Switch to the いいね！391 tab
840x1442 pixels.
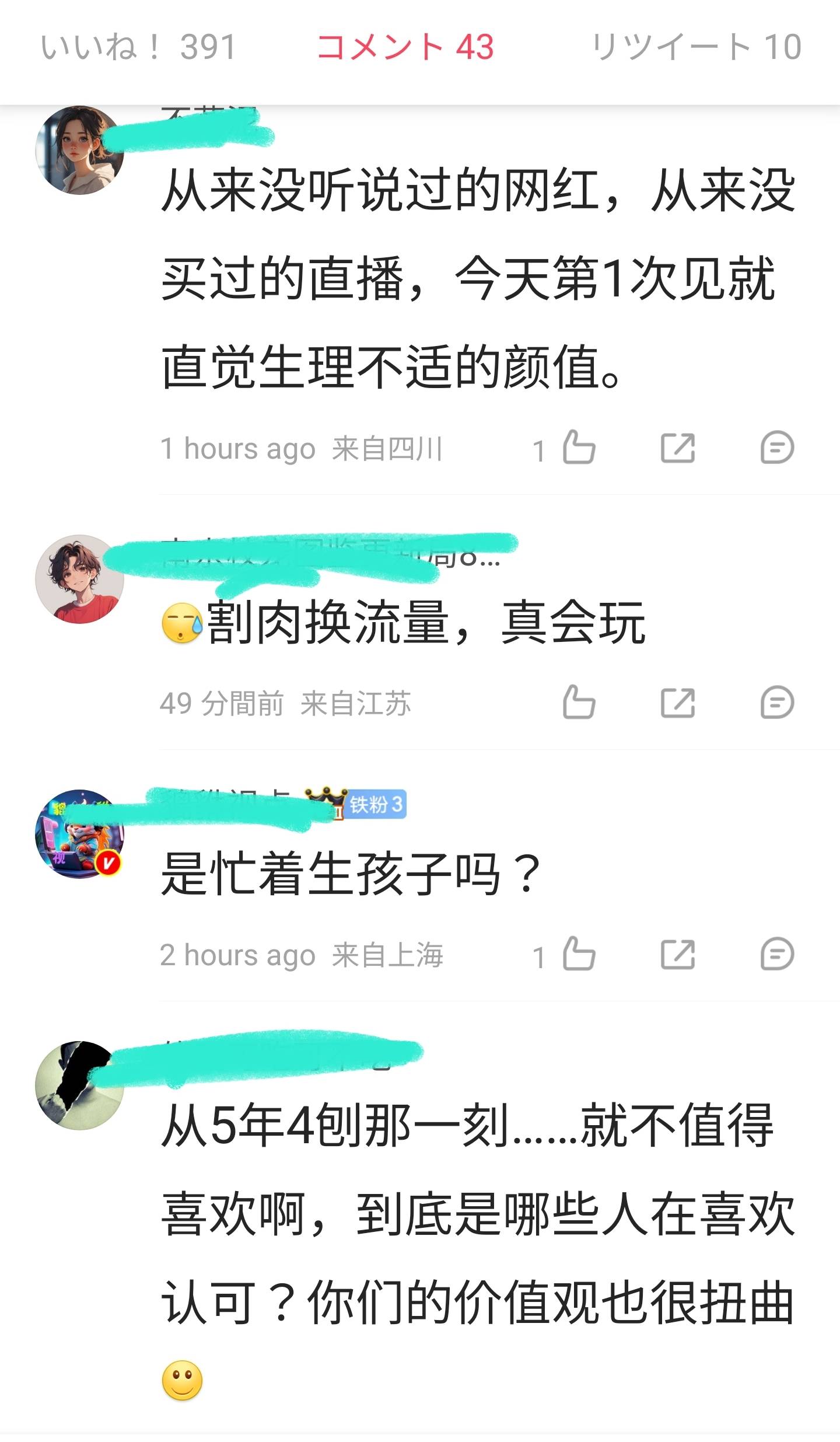coord(138,47)
